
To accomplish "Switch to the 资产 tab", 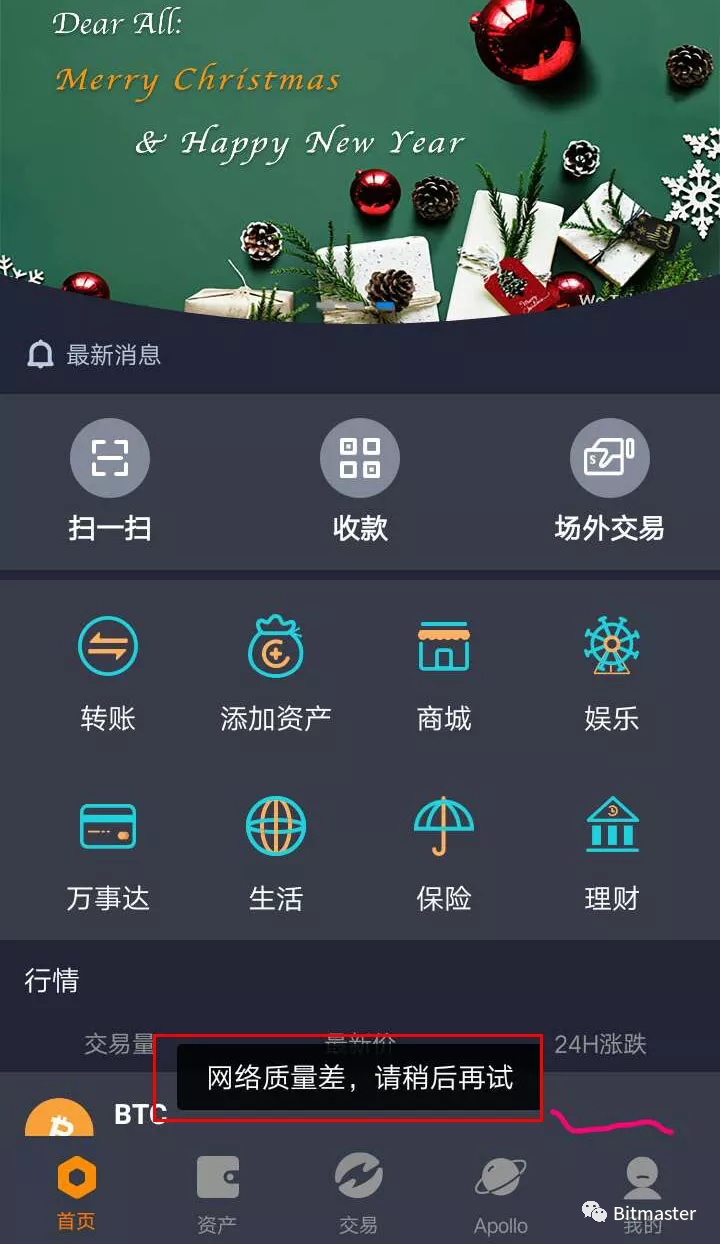I will [x=217, y=1192].
